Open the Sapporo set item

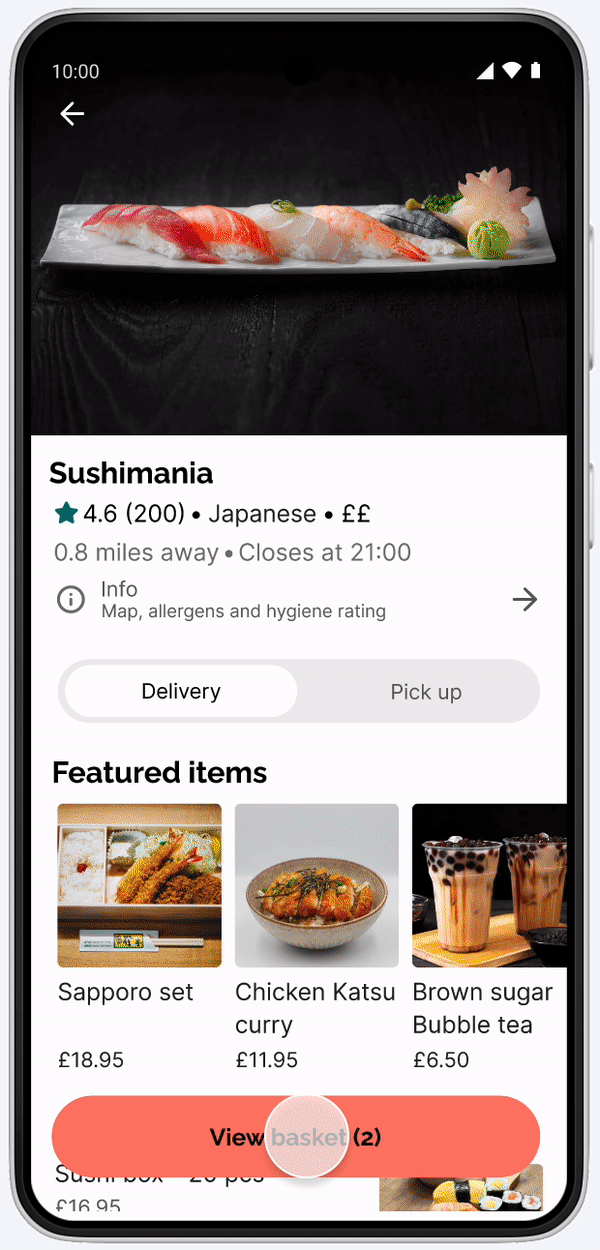tap(139, 885)
